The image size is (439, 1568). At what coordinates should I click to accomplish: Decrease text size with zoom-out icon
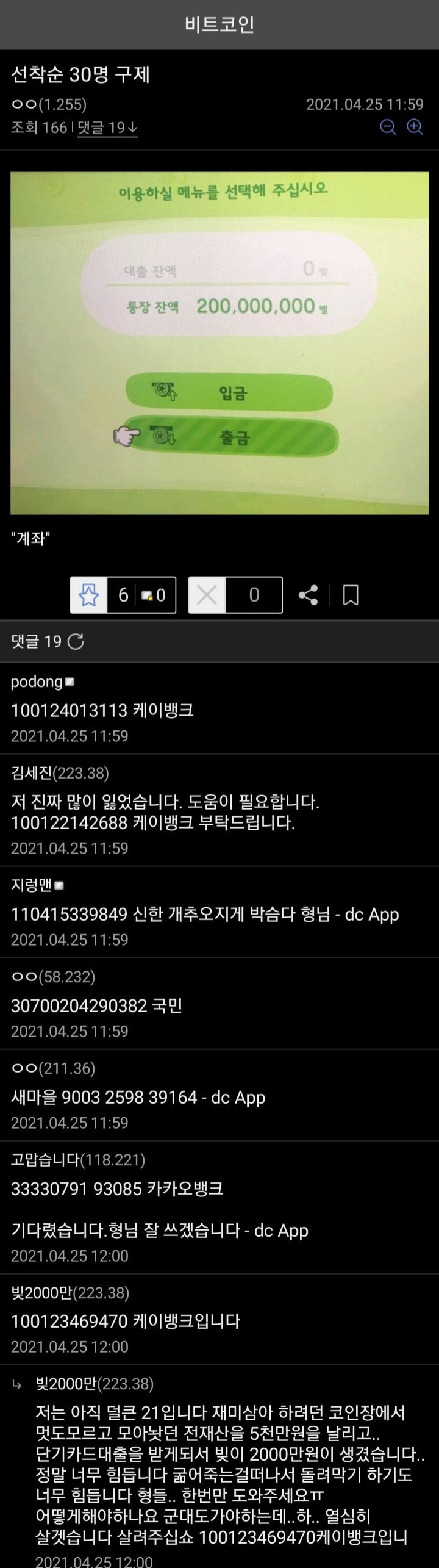388,127
